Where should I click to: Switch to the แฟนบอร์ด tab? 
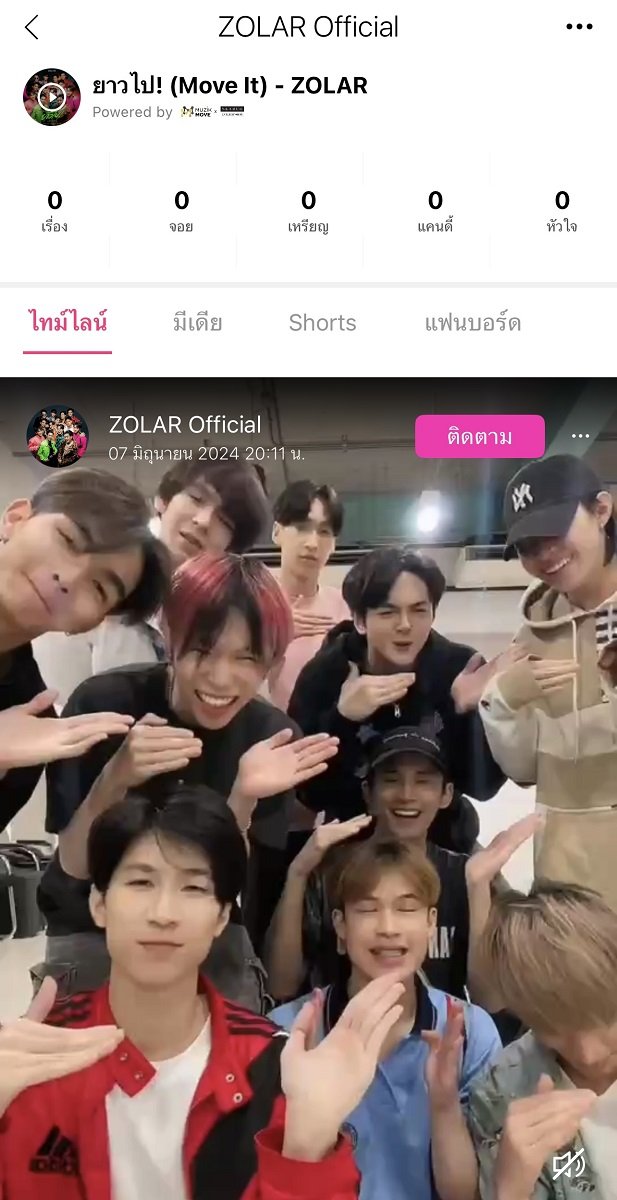point(473,323)
